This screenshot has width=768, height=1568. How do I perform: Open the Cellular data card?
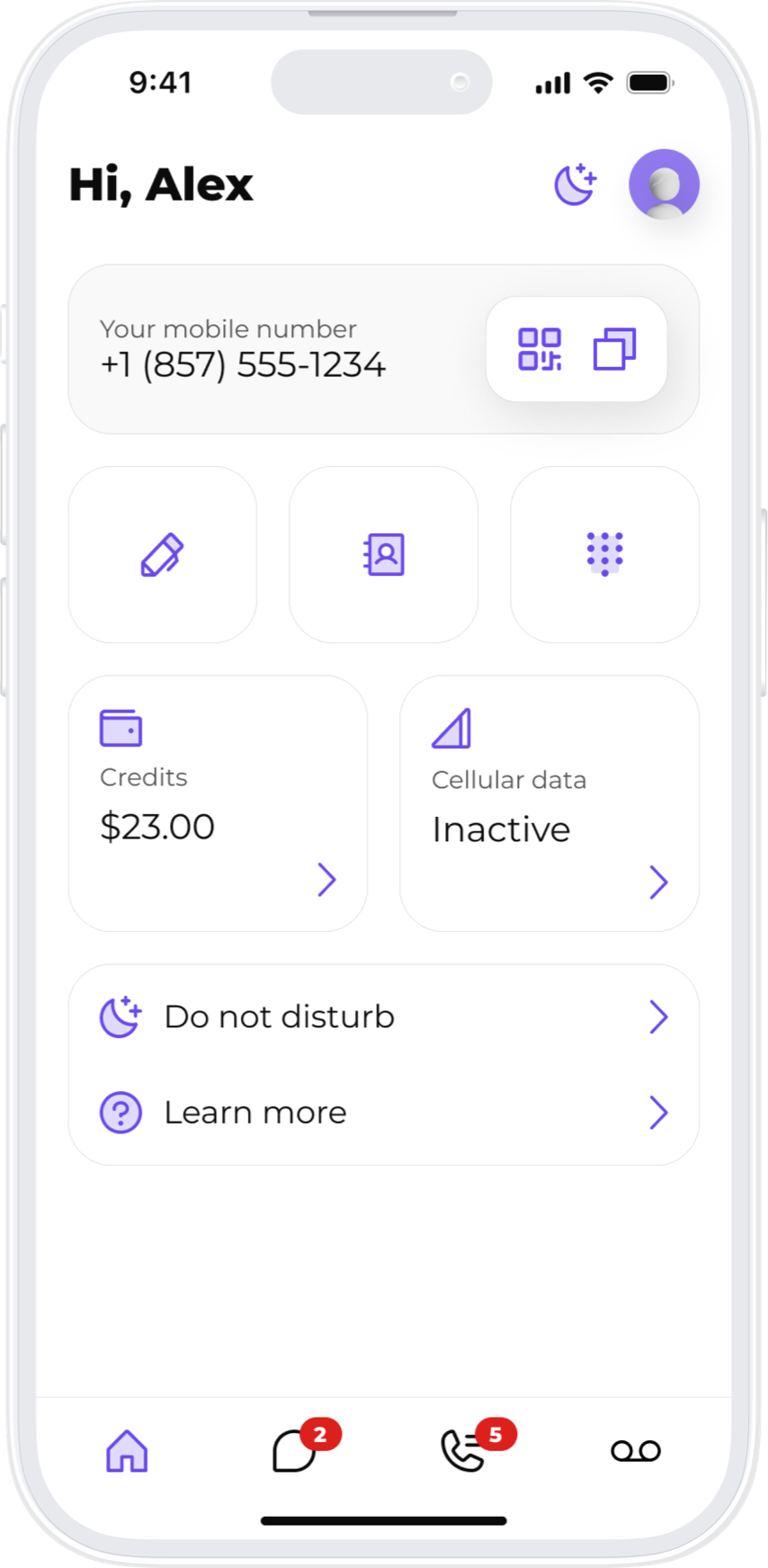549,802
